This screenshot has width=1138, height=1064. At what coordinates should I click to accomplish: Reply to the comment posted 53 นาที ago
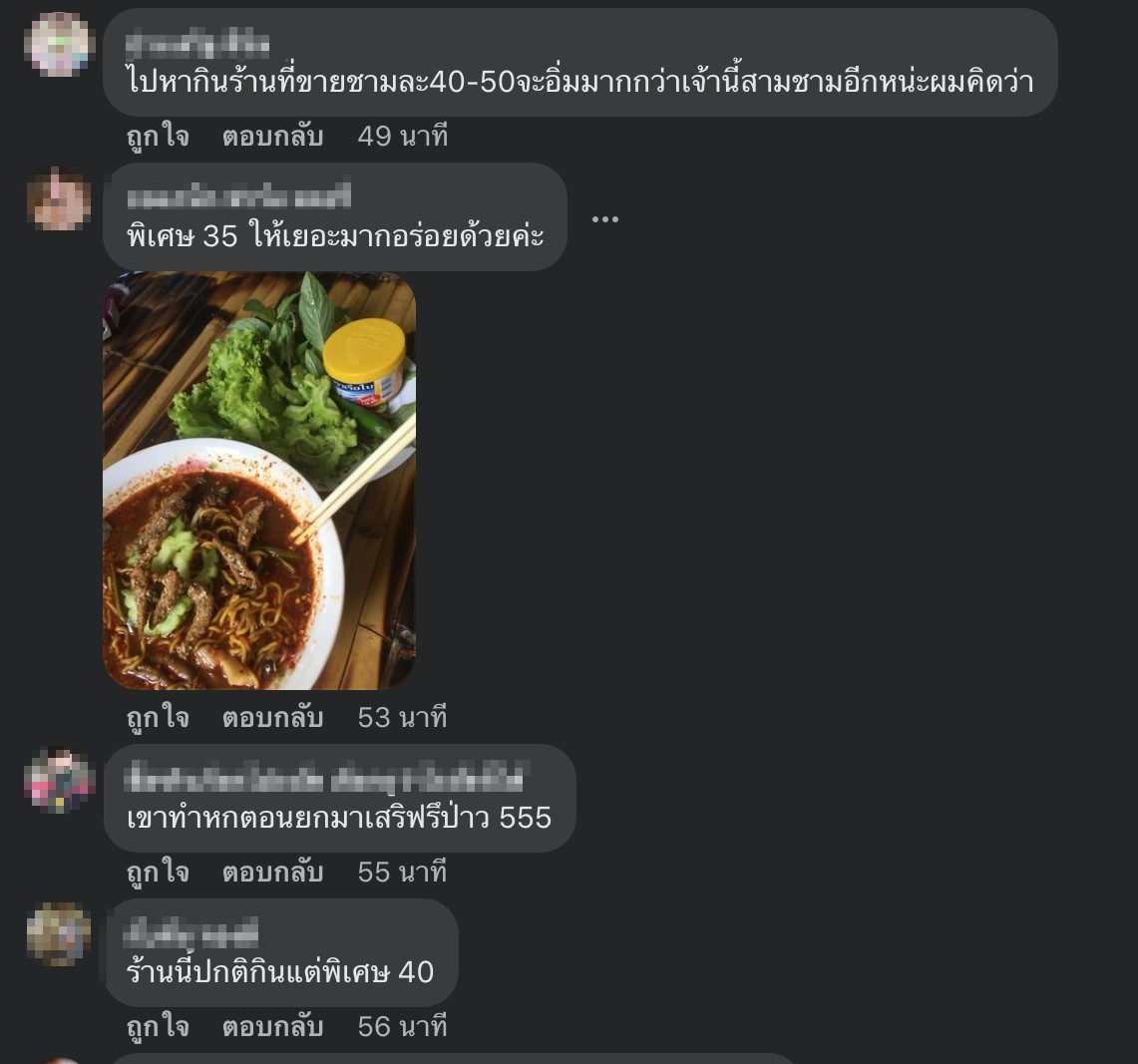coord(272,718)
